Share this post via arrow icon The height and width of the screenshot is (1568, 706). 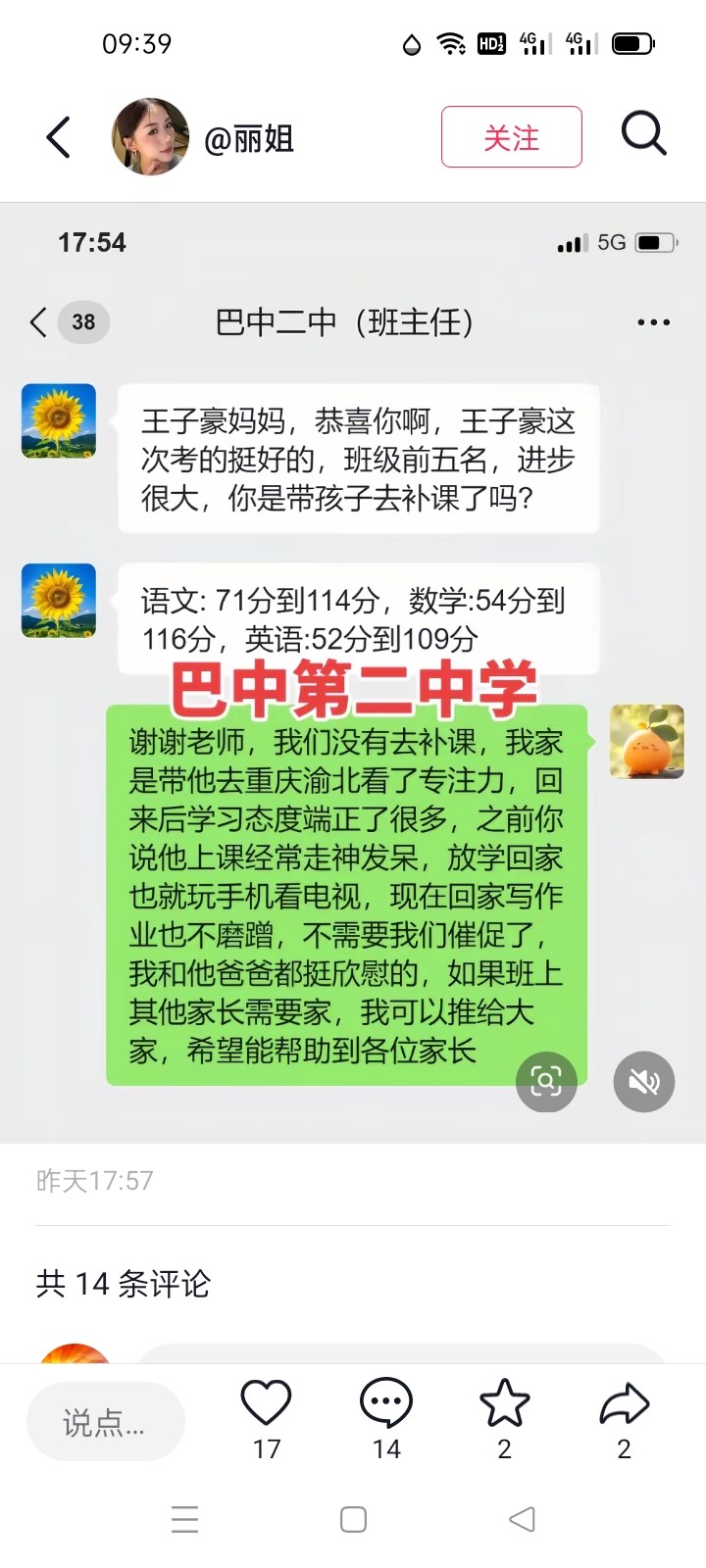click(624, 1403)
